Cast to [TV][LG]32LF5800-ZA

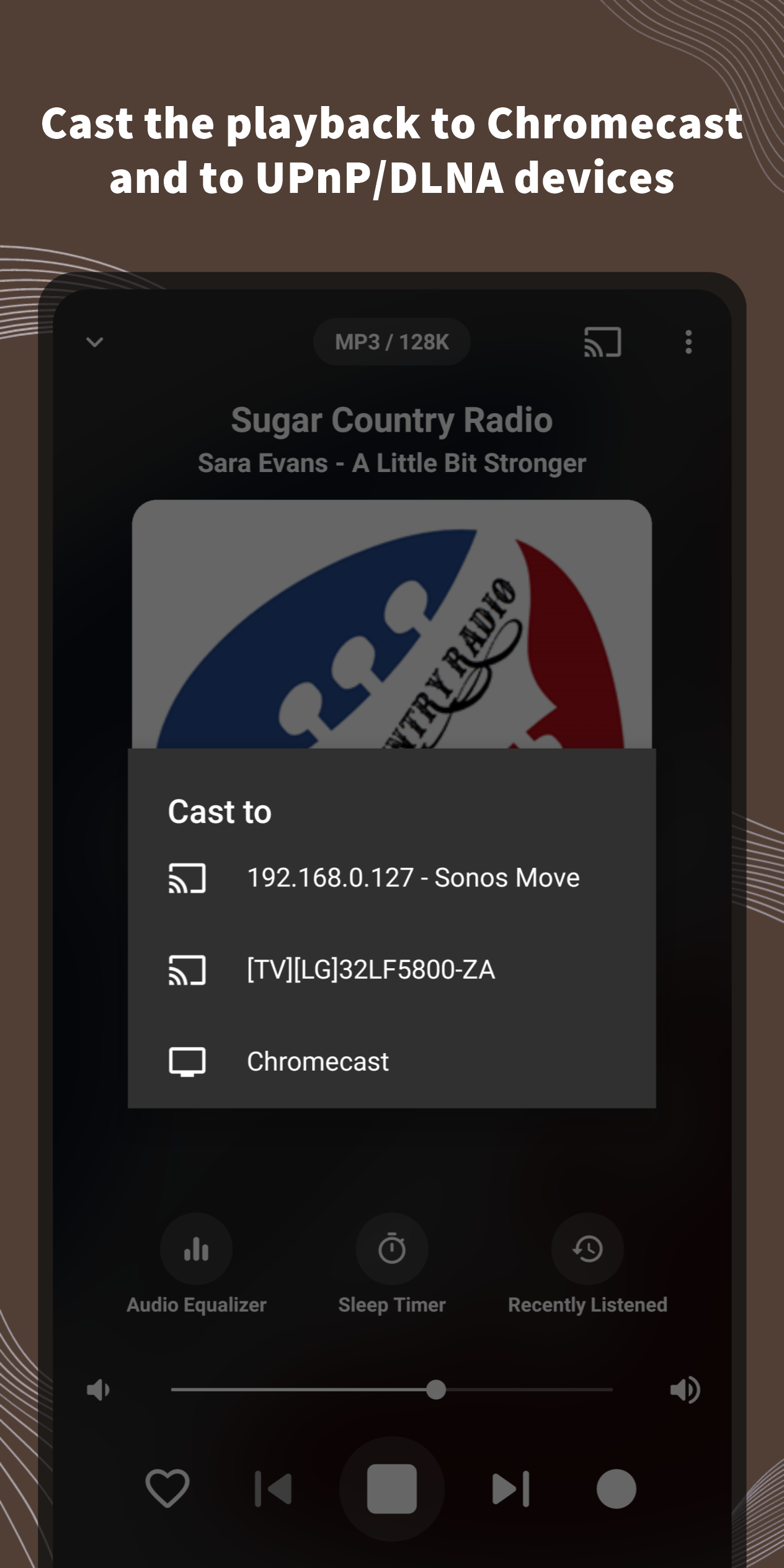(x=371, y=969)
